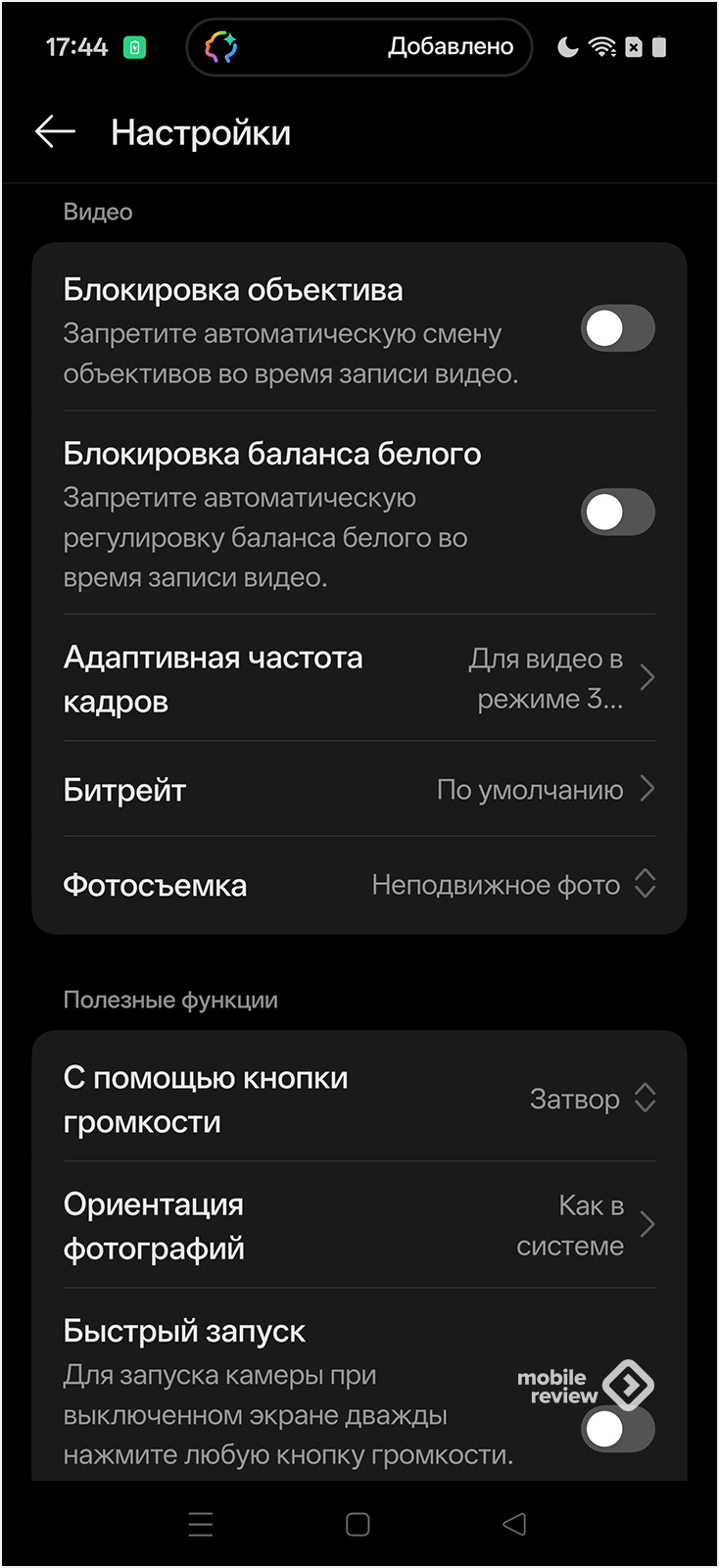Viewport: 719px width, 1568px height.
Task: Open Битрейт setting
Action: point(359,789)
